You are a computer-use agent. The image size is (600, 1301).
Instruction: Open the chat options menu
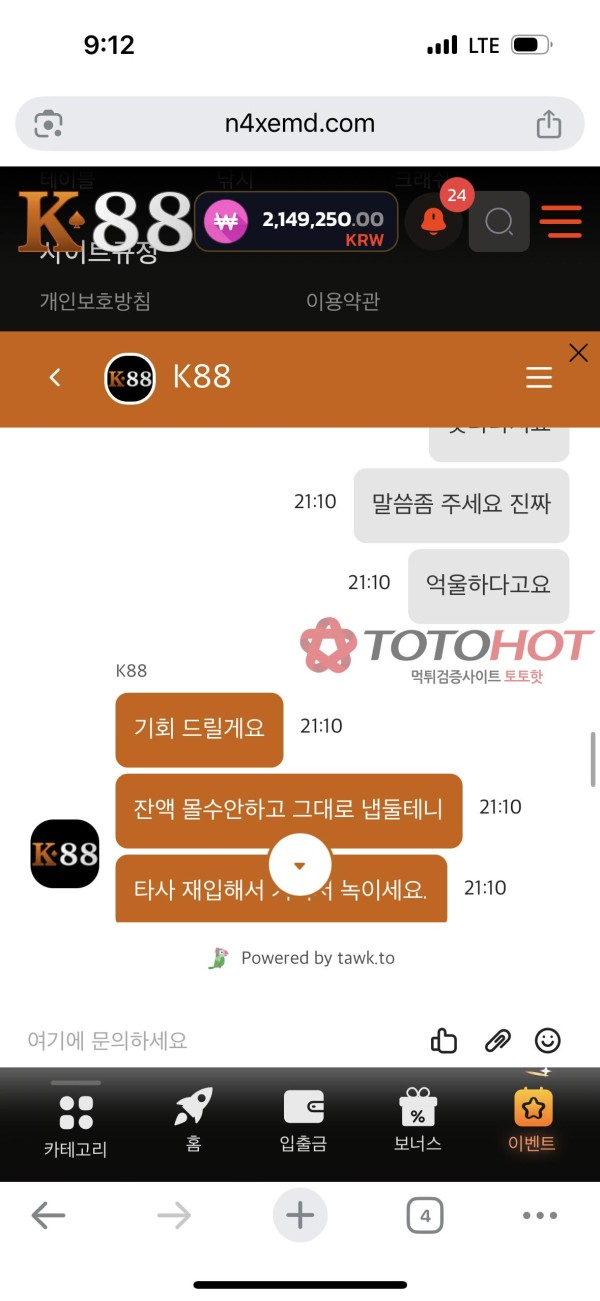point(539,377)
